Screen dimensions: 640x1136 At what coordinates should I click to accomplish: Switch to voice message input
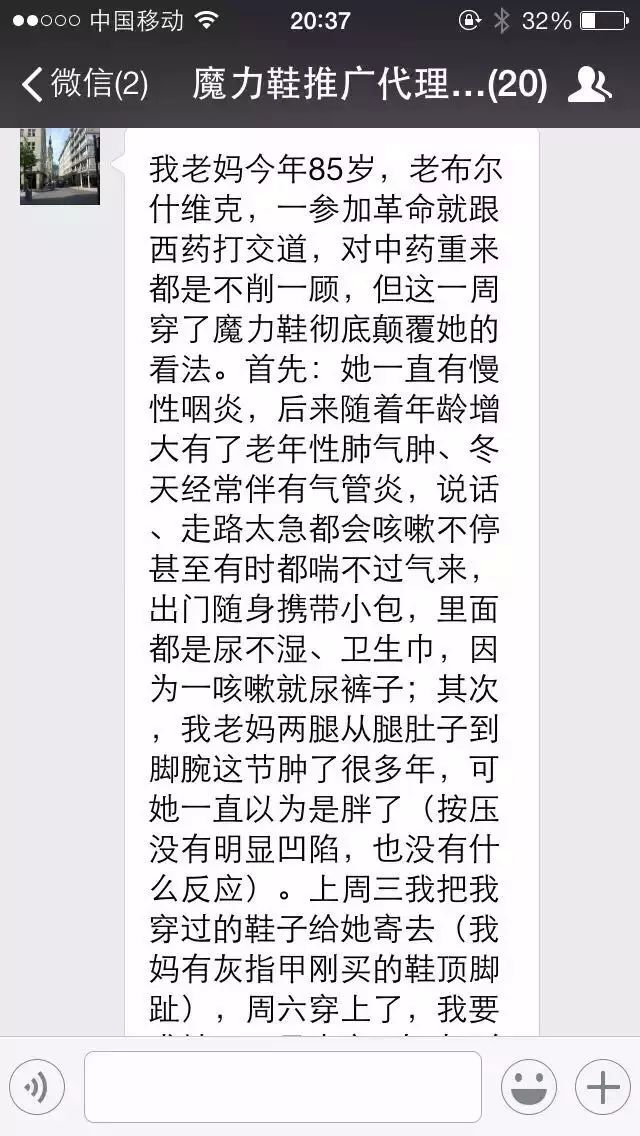click(x=37, y=1086)
